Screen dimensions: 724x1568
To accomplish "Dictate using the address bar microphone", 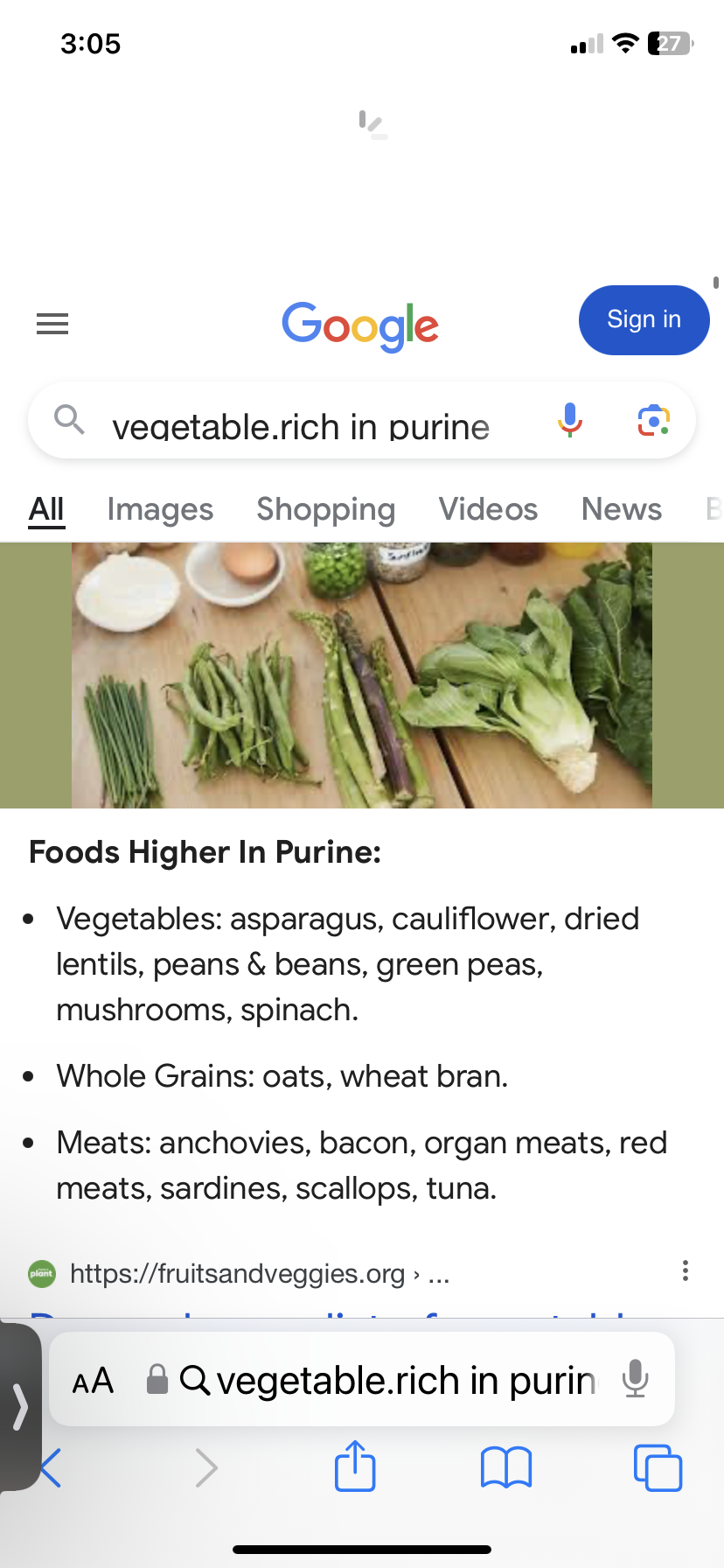I will tap(636, 1380).
